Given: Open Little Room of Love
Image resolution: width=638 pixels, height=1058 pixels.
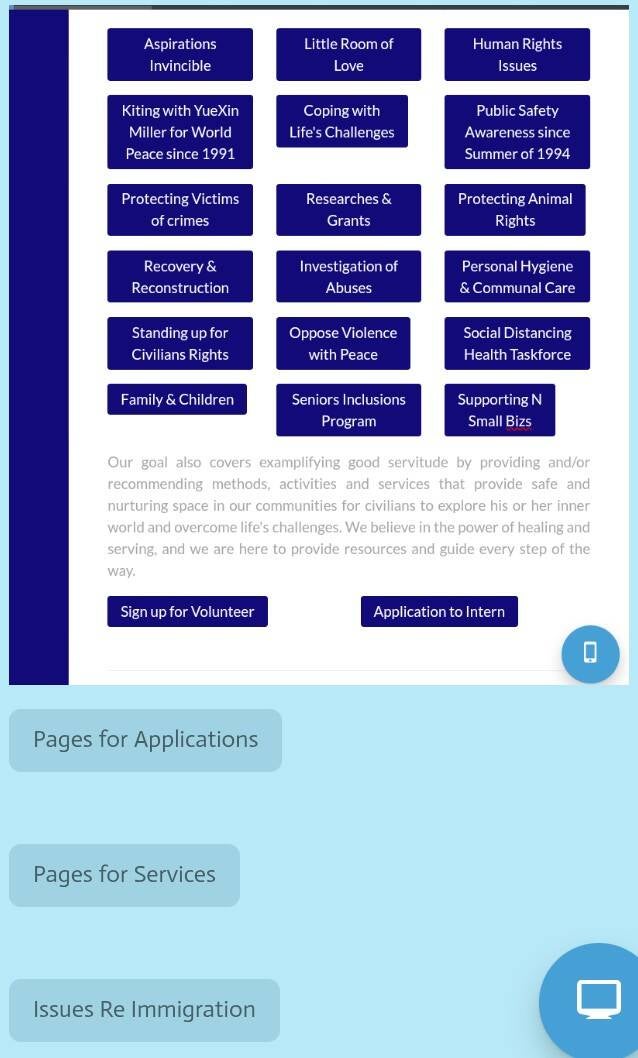Looking at the screenshot, I should tap(349, 55).
